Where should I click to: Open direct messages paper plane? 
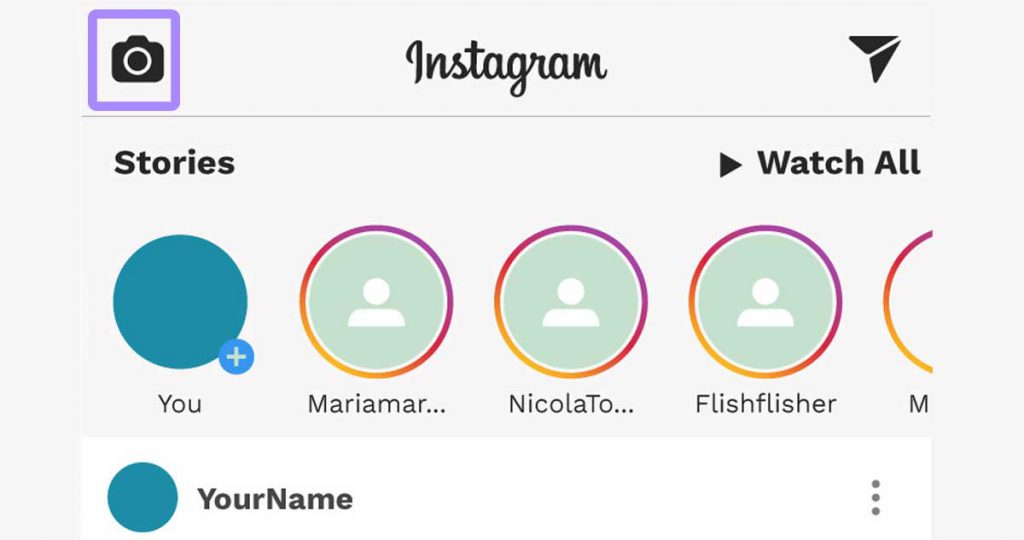coord(874,58)
